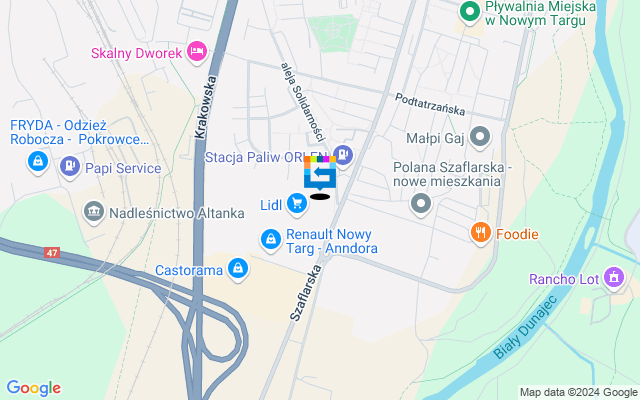
Task: Select the Nadleśnictwo Altanka marker
Action: click(x=94, y=211)
